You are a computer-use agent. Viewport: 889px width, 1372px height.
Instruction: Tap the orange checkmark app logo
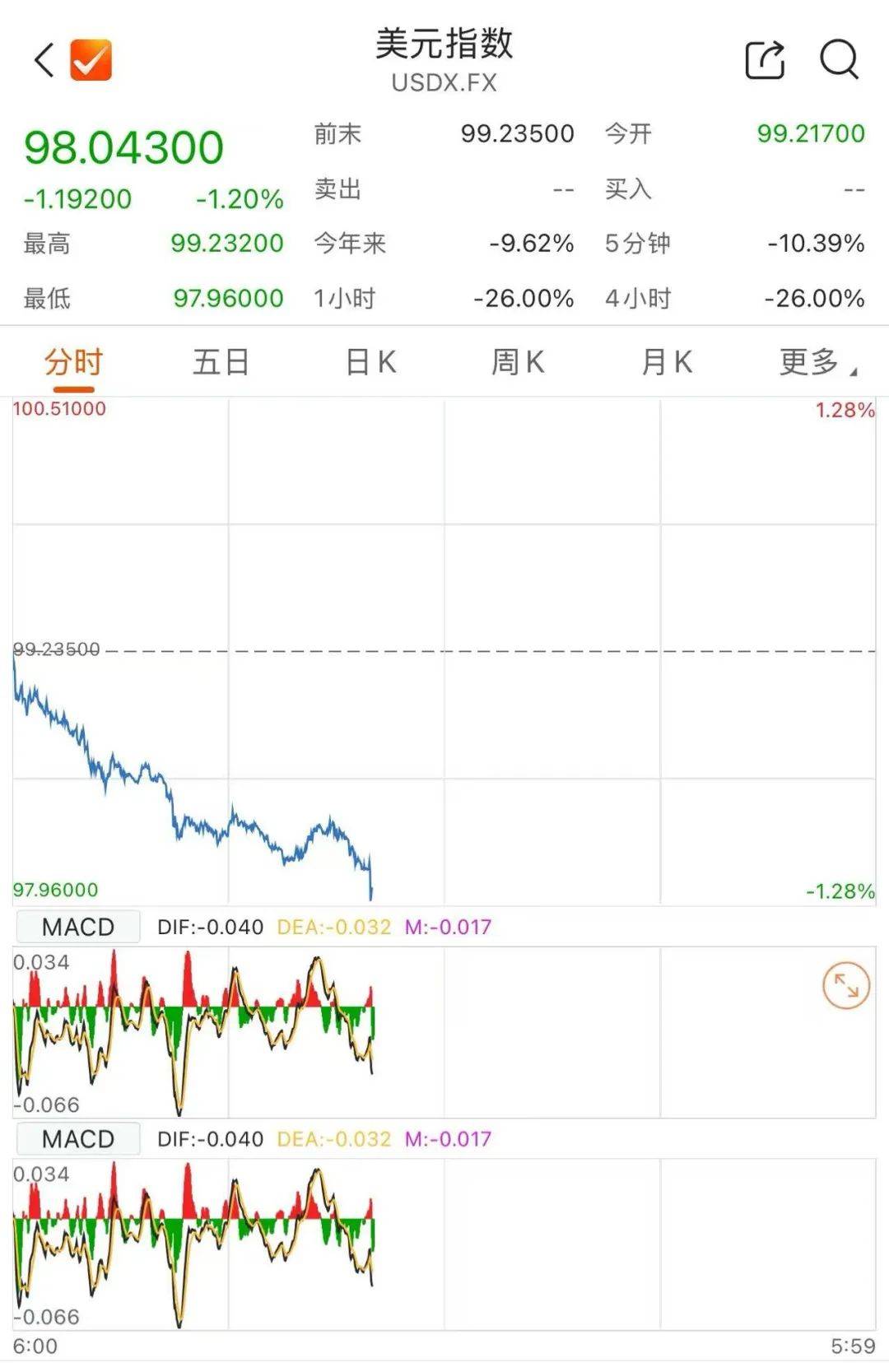(91, 59)
